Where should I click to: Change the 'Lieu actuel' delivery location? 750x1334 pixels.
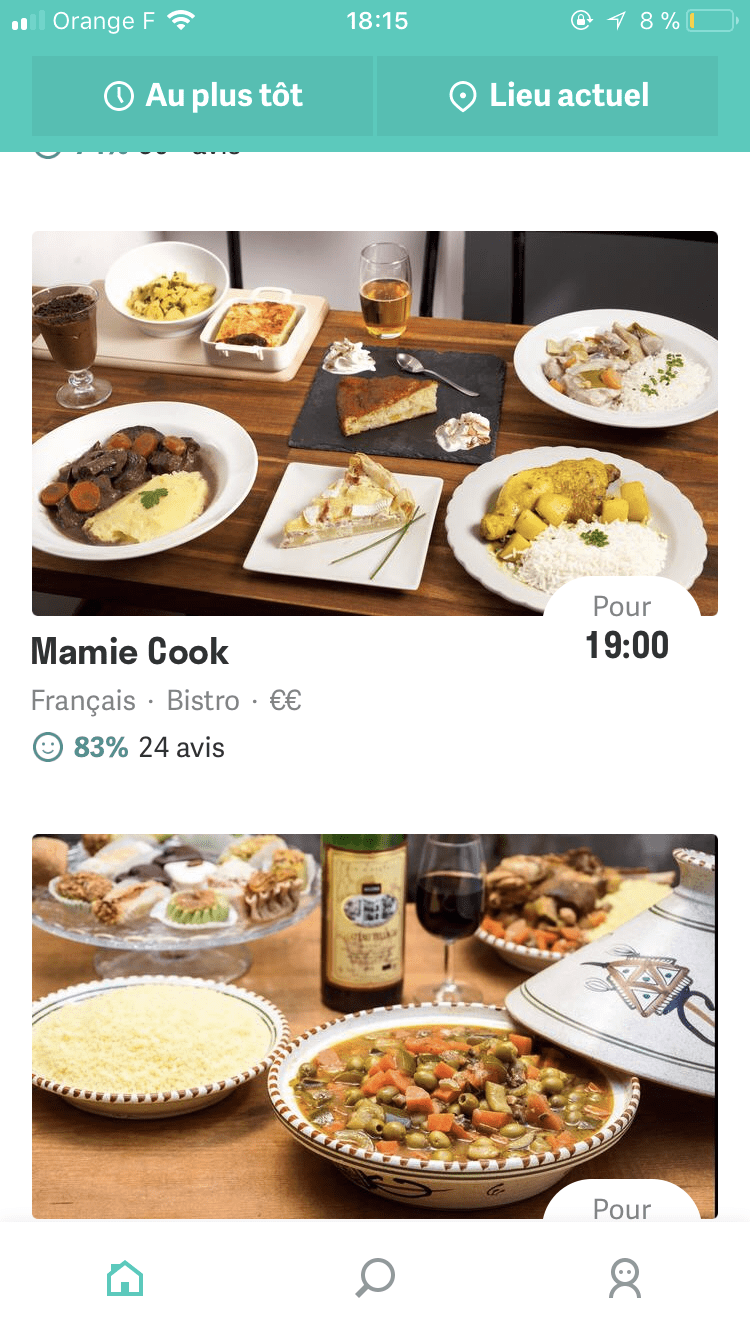click(547, 96)
